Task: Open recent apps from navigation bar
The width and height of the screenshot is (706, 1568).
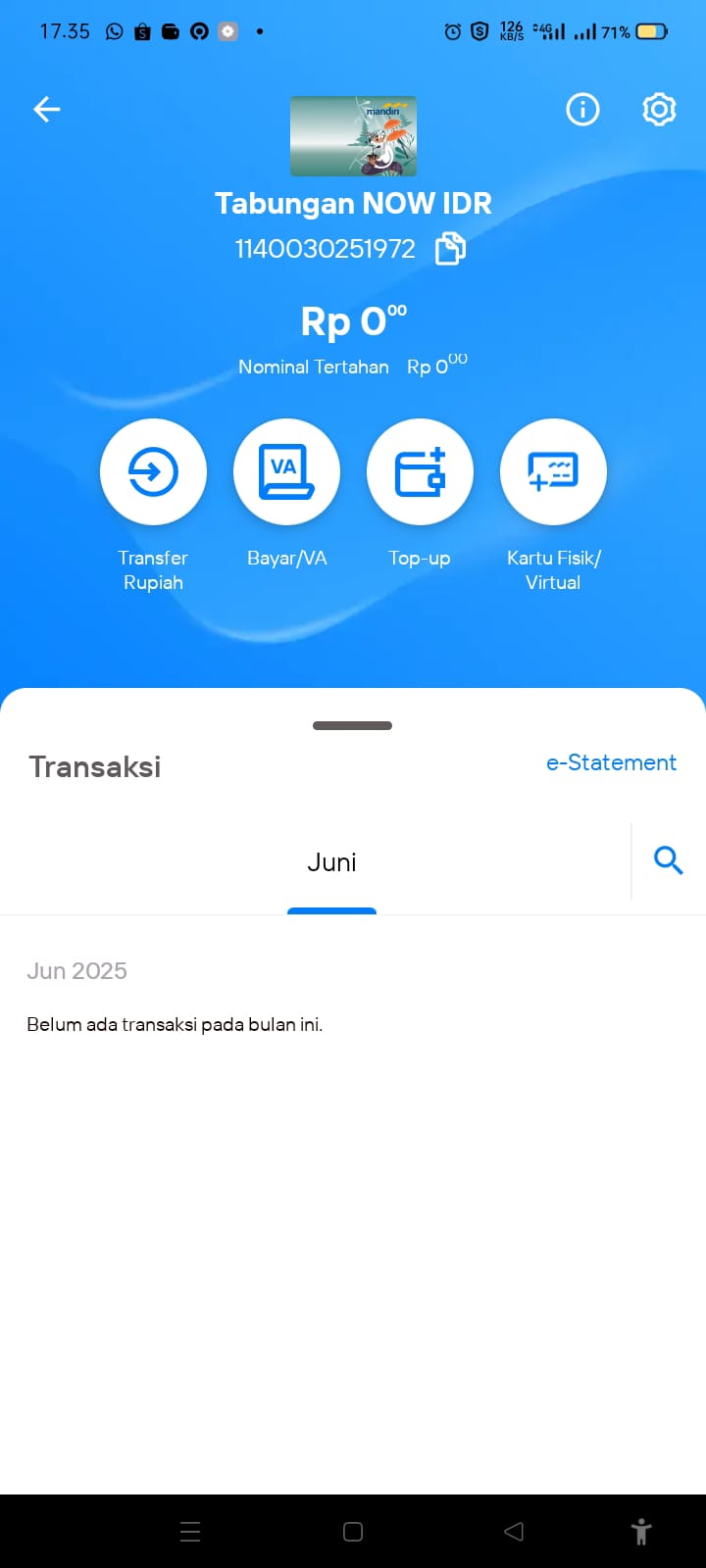Action: click(x=190, y=1532)
